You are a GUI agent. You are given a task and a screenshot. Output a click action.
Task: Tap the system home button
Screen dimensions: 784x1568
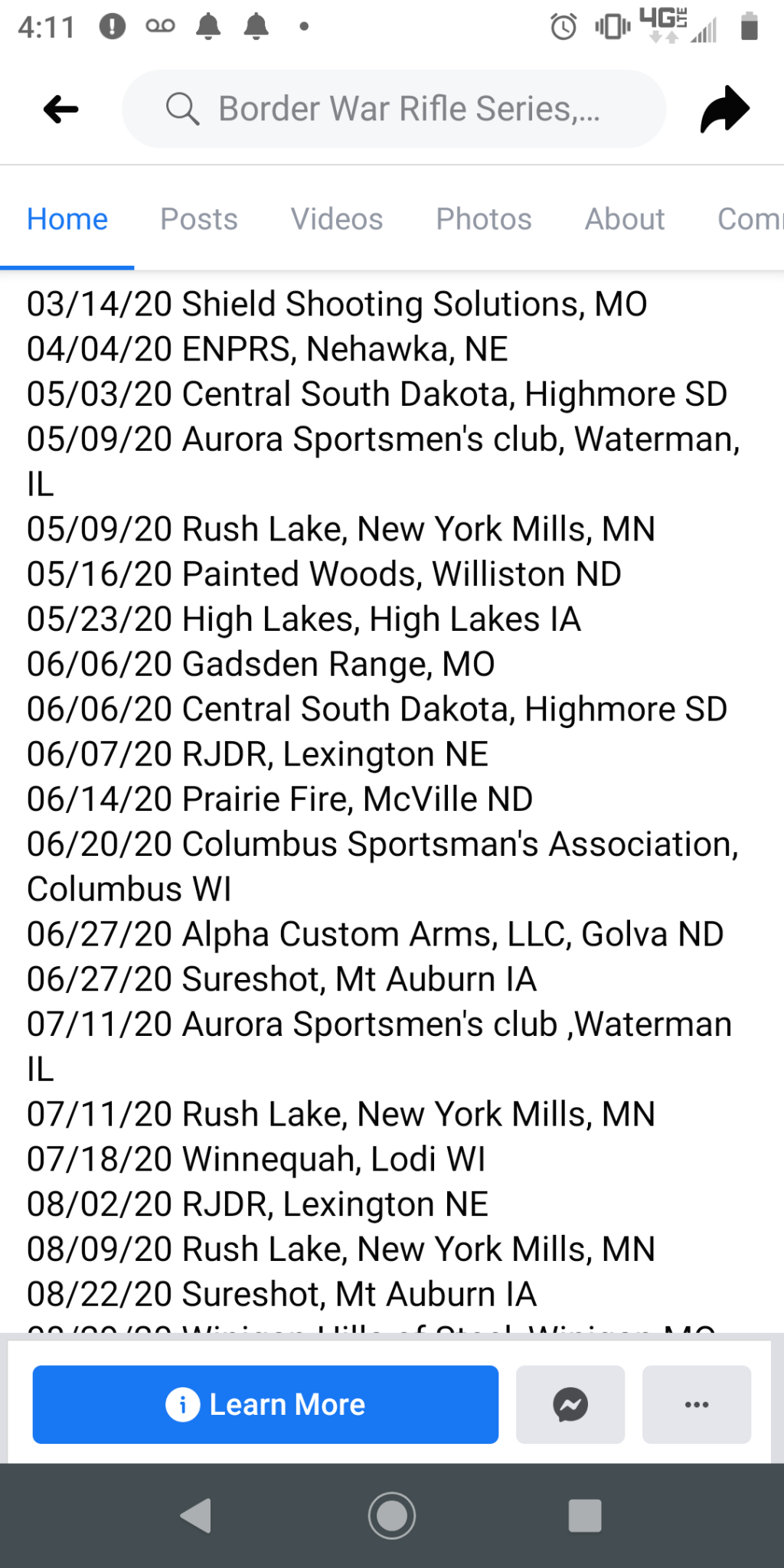point(392,1514)
